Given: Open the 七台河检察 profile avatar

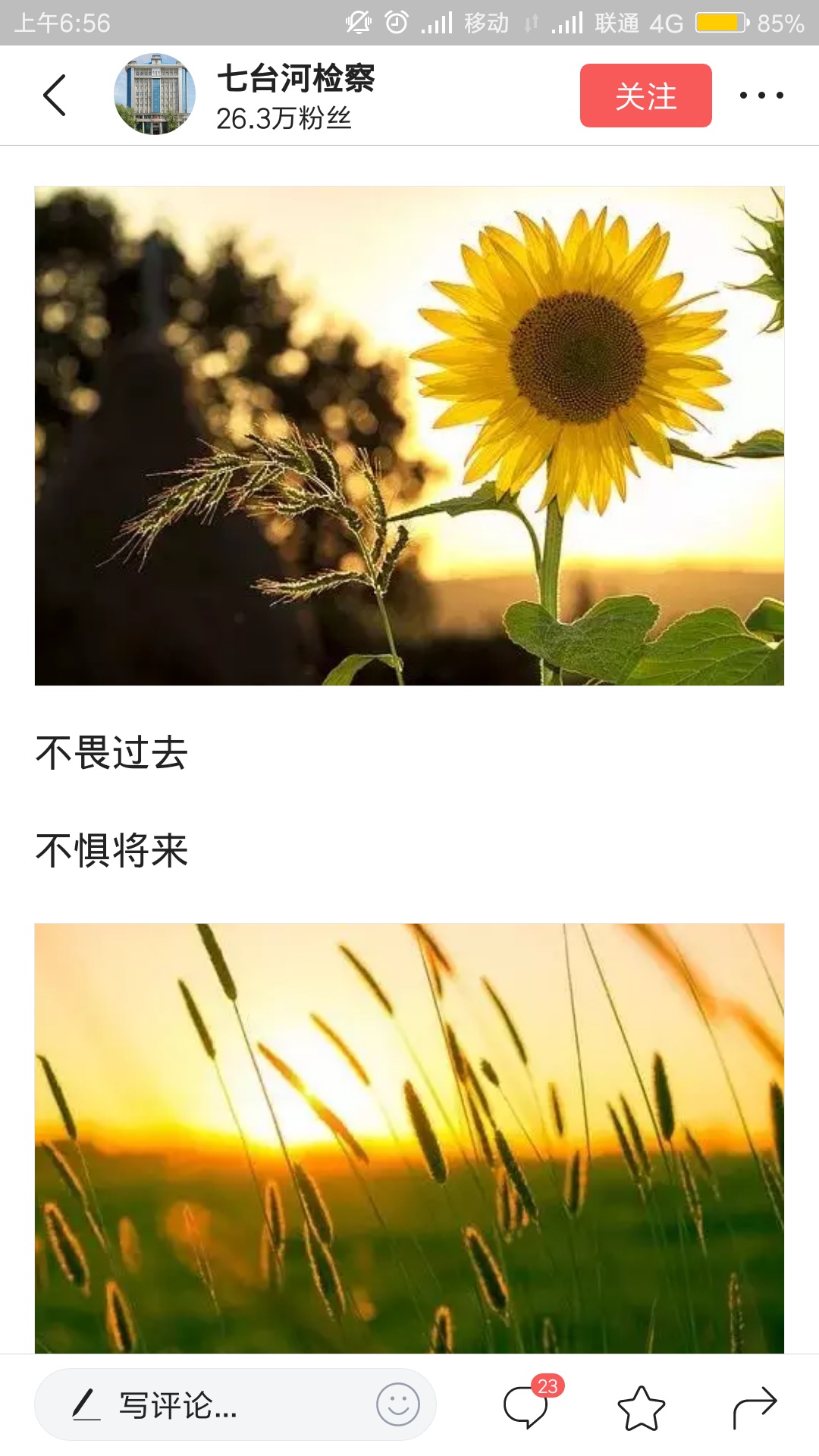Looking at the screenshot, I should pyautogui.click(x=155, y=94).
